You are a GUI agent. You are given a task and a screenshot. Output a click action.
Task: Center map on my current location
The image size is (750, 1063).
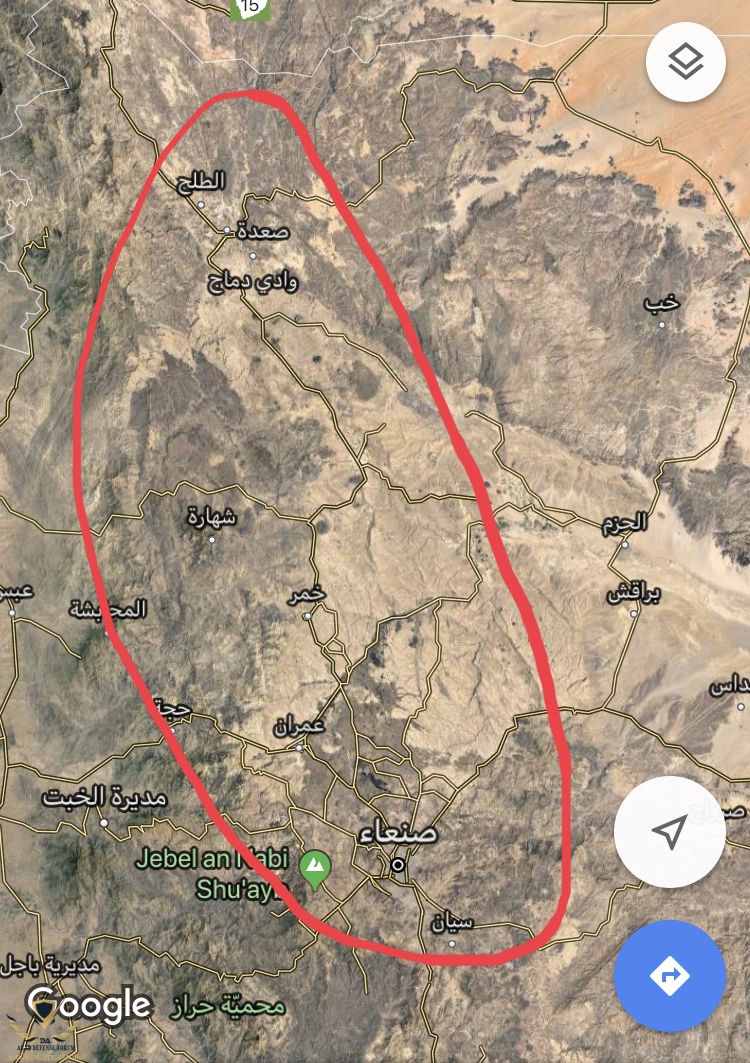point(669,831)
